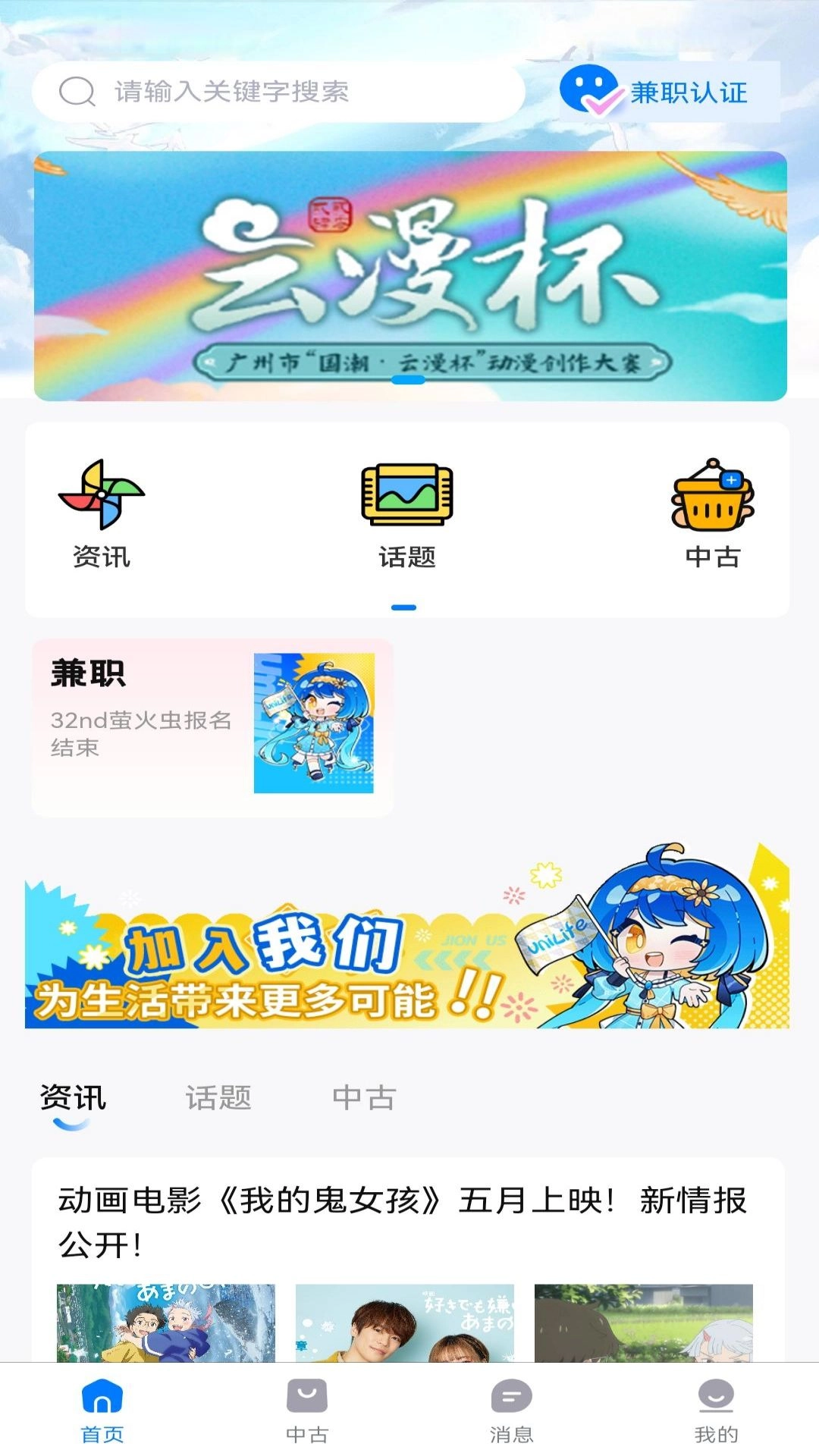Switch to the 中古 feed tab
The width and height of the screenshot is (819, 1456).
point(364,1098)
